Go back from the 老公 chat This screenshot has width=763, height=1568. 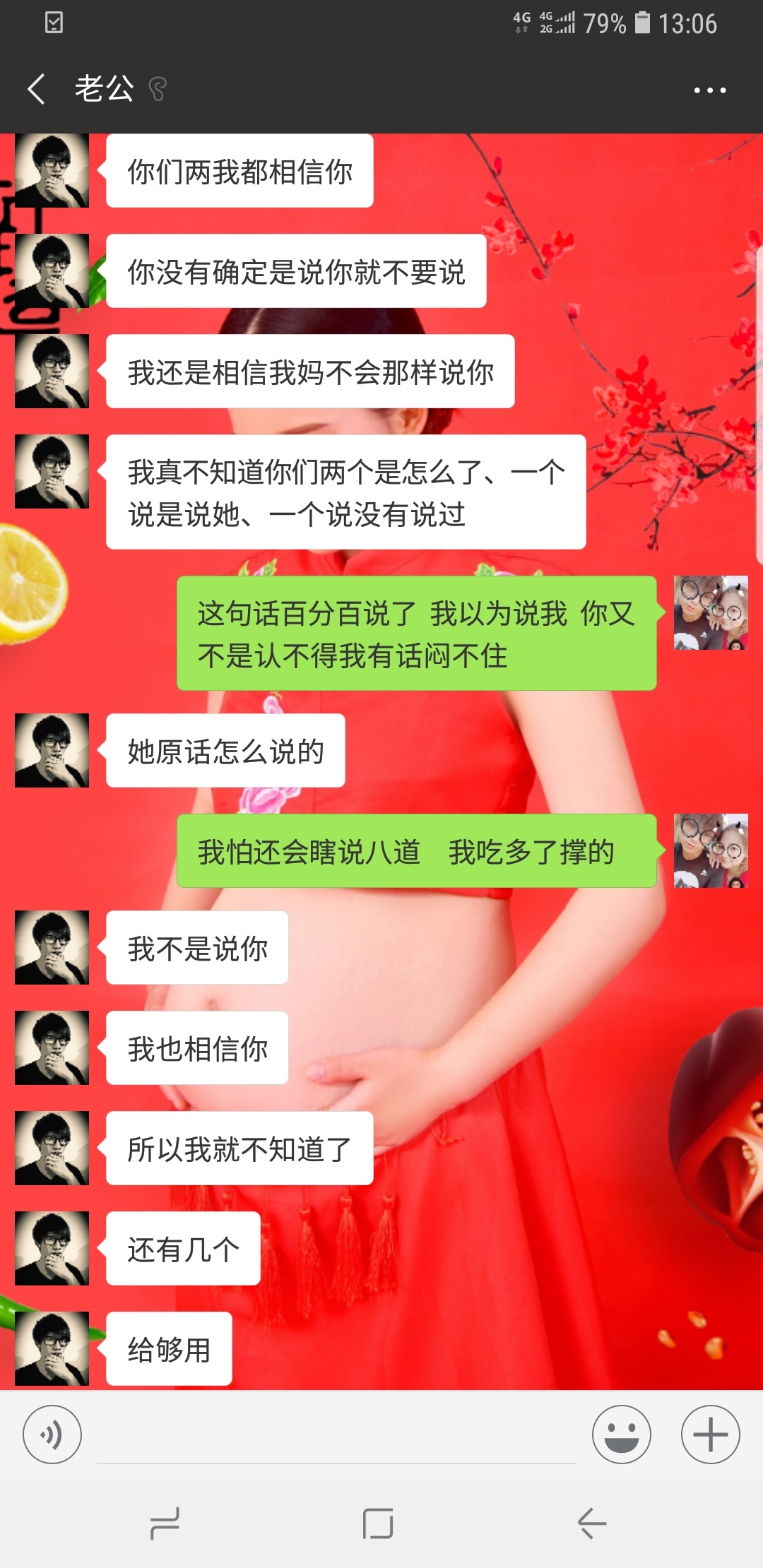tap(37, 89)
